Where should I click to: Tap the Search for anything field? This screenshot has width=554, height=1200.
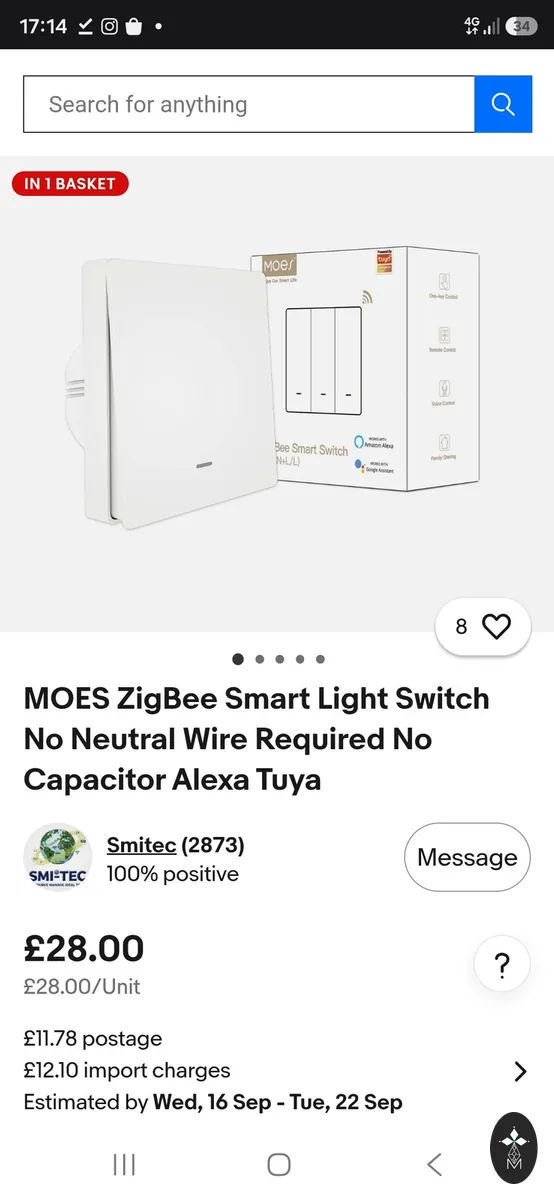(x=248, y=104)
